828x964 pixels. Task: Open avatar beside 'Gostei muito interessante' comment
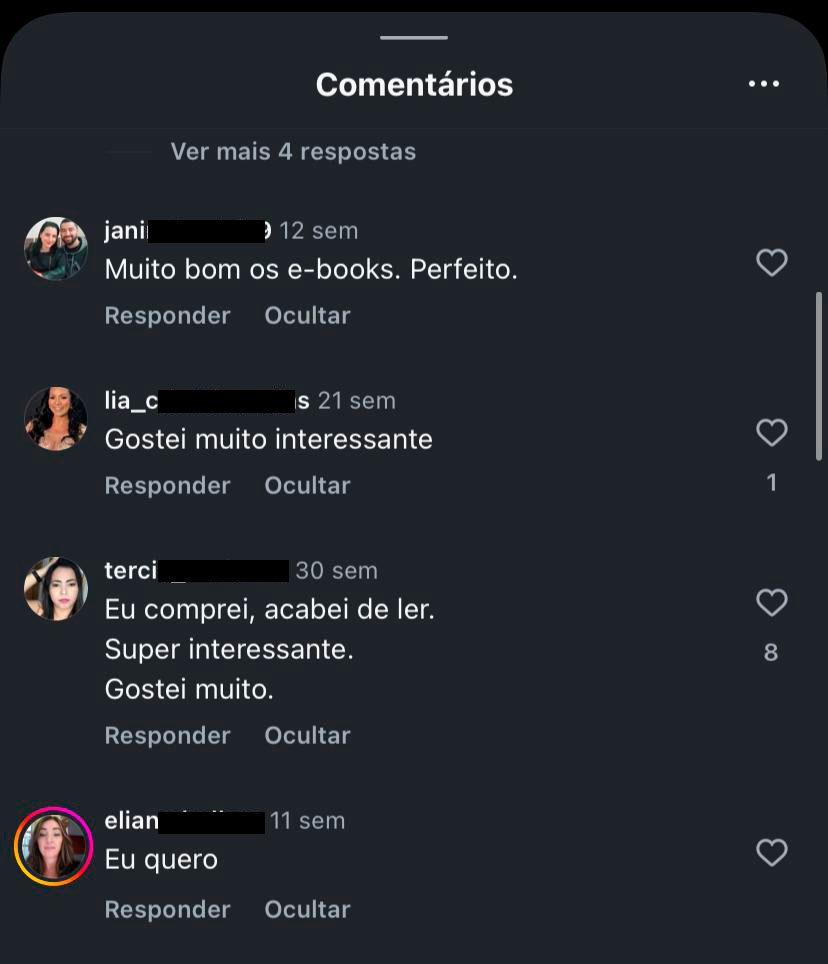[x=56, y=419]
